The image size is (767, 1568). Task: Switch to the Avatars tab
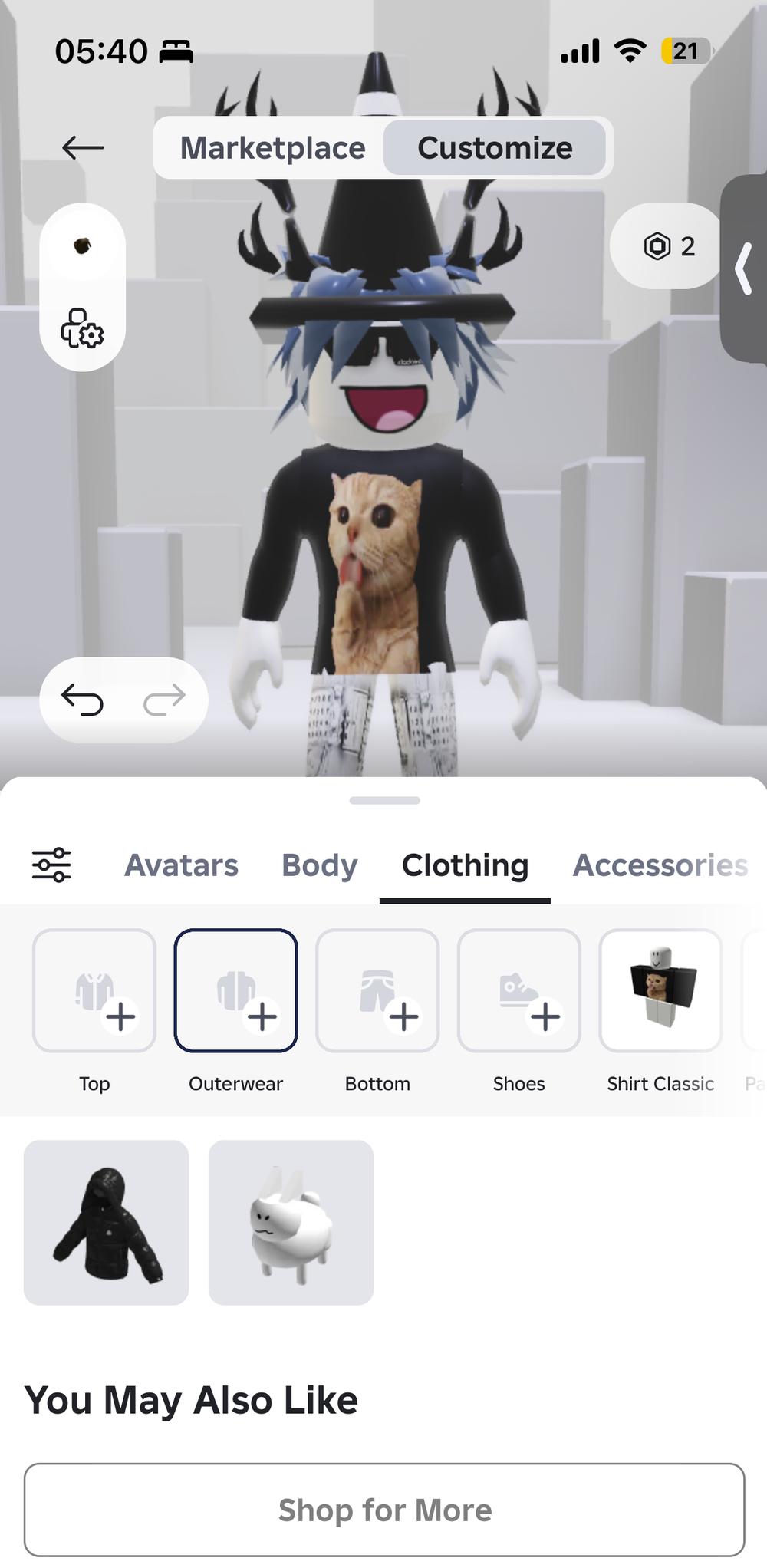[181, 865]
